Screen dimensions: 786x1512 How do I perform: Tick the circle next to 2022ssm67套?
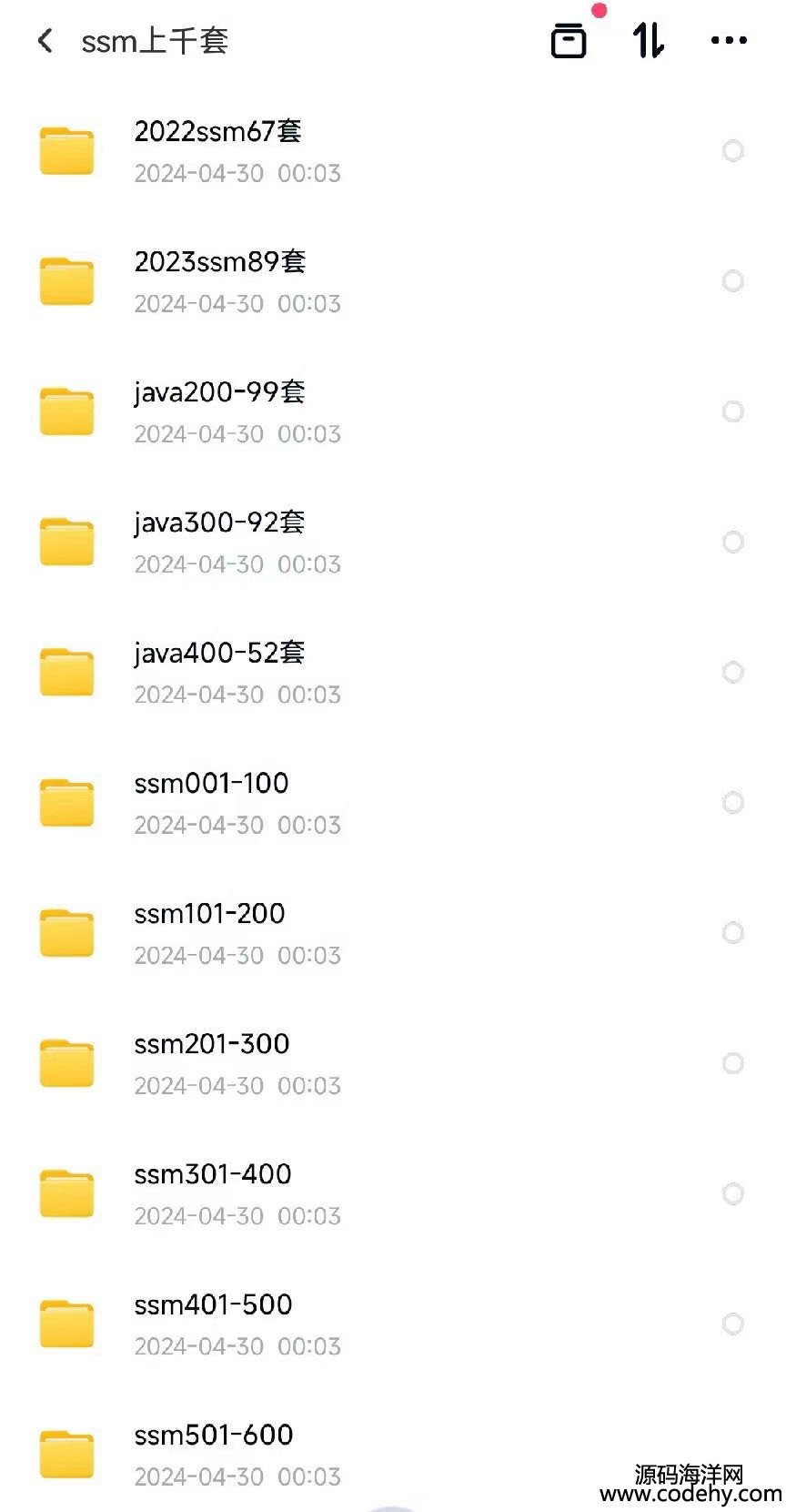click(733, 151)
